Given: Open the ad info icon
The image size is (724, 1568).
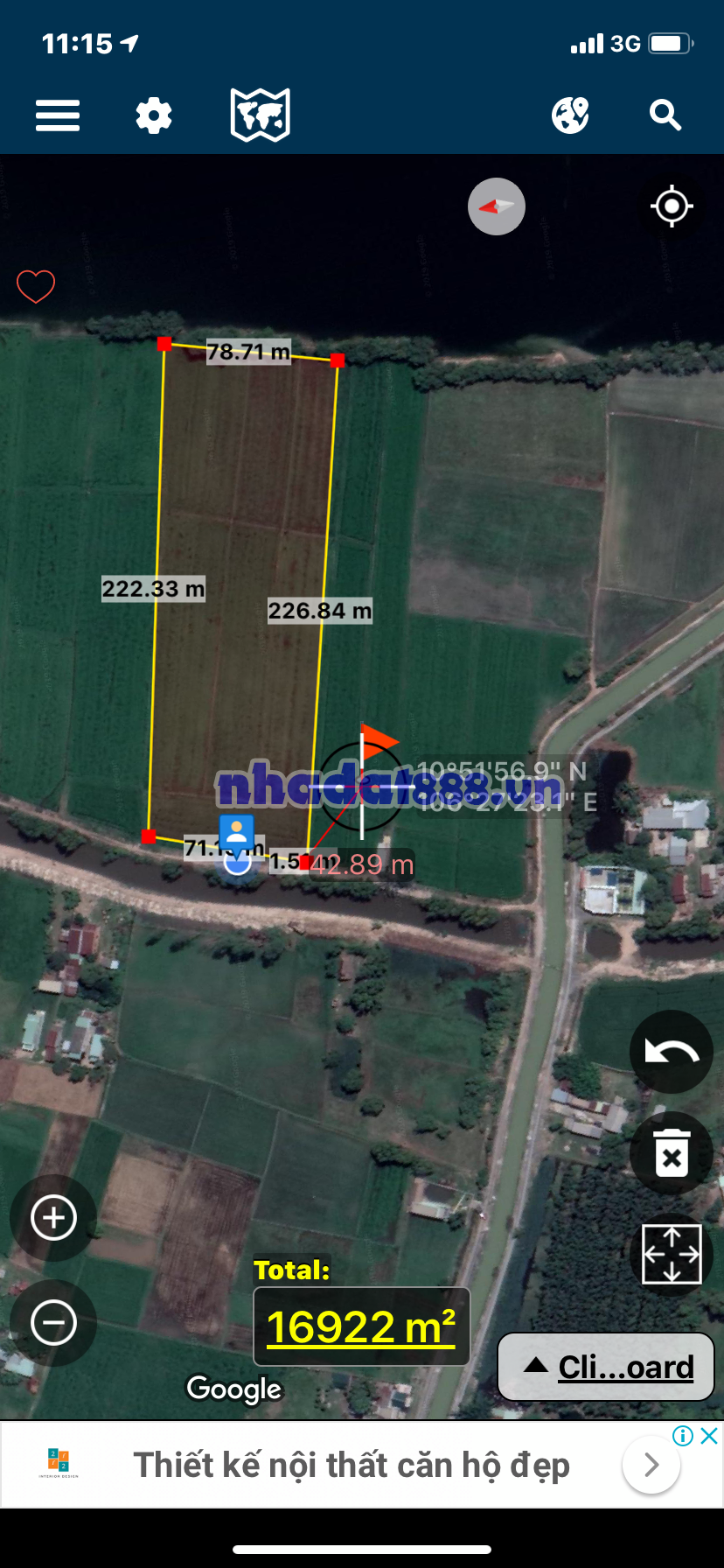Looking at the screenshot, I should (x=684, y=1436).
